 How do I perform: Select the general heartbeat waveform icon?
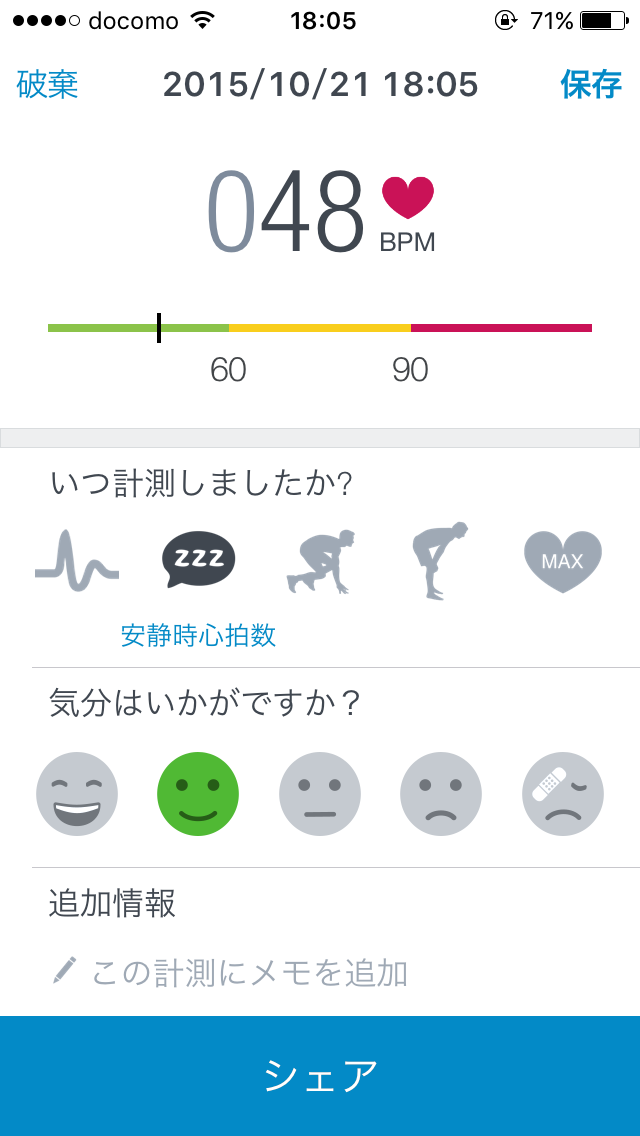[76, 559]
